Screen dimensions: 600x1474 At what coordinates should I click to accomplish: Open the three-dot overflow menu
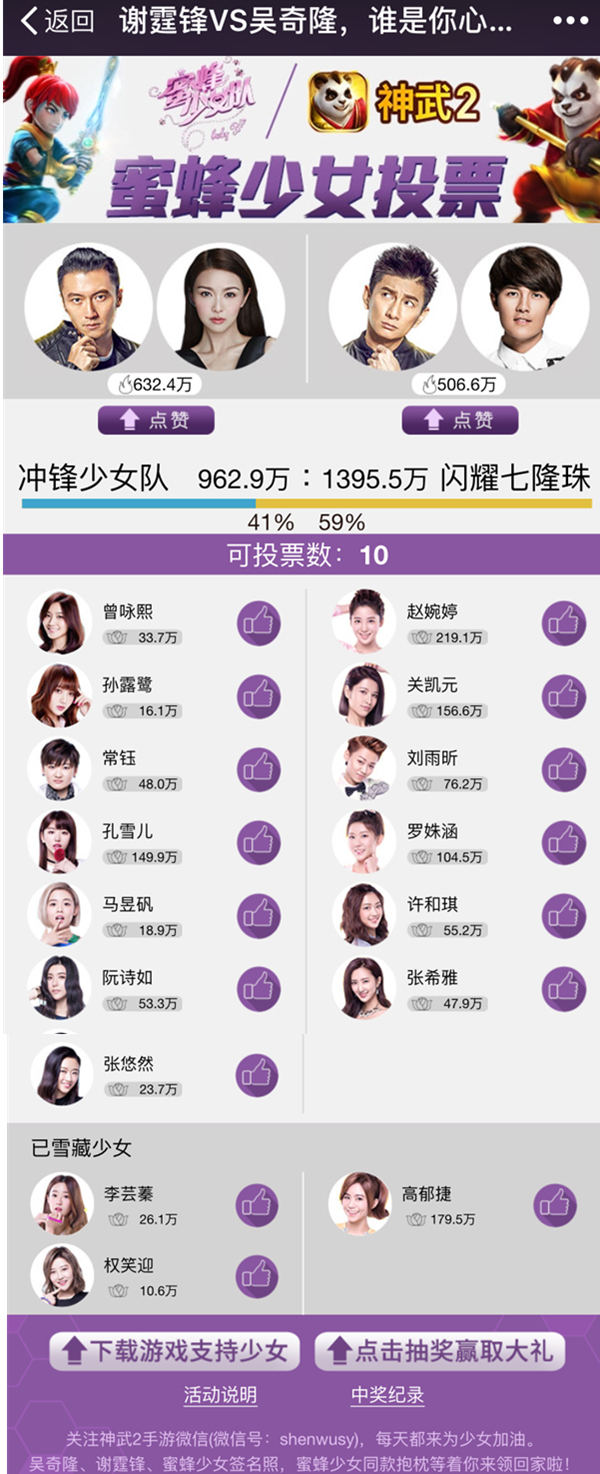point(570,20)
